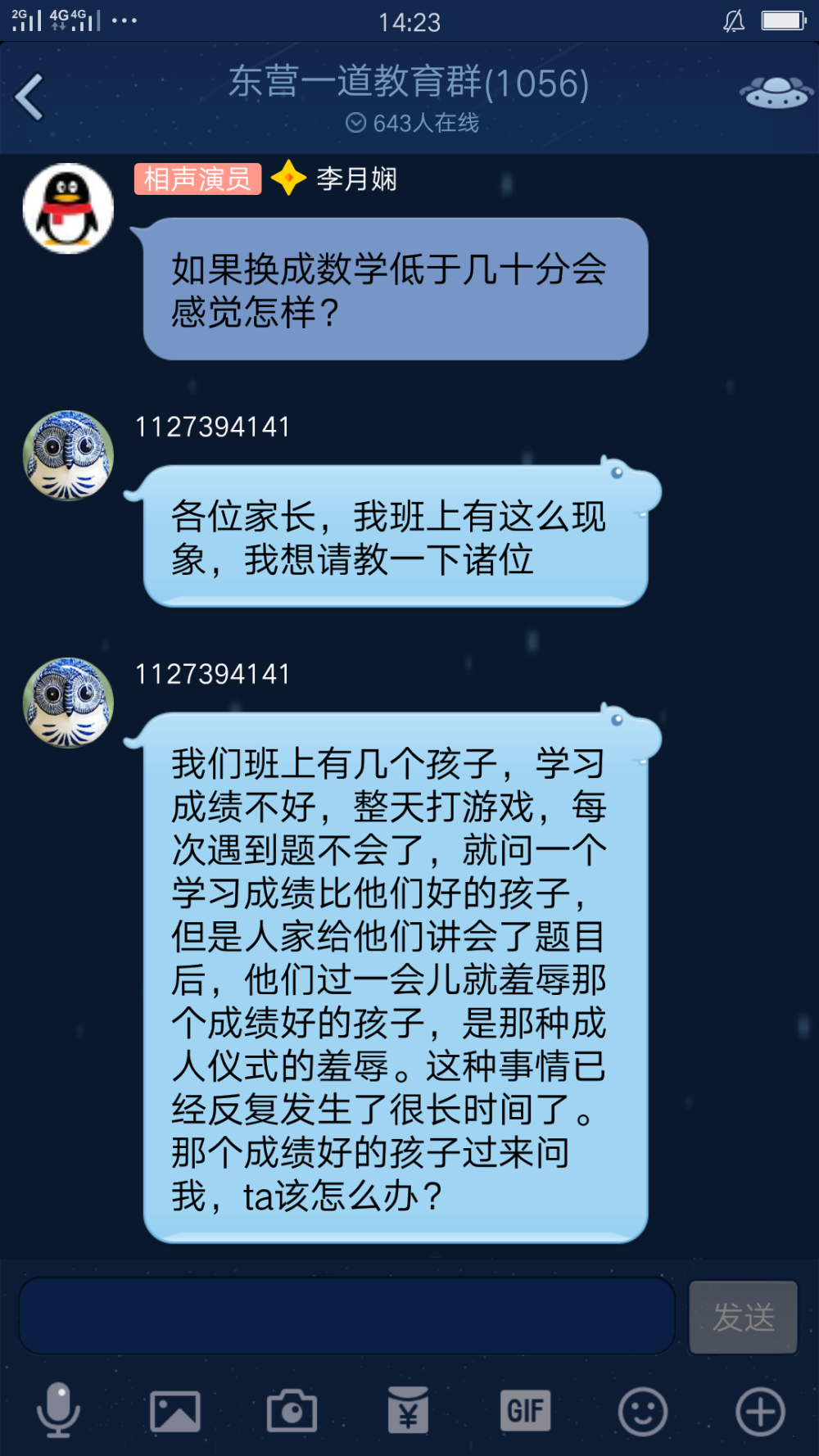Go back from the group chat
This screenshot has width=819, height=1456.
[x=29, y=97]
